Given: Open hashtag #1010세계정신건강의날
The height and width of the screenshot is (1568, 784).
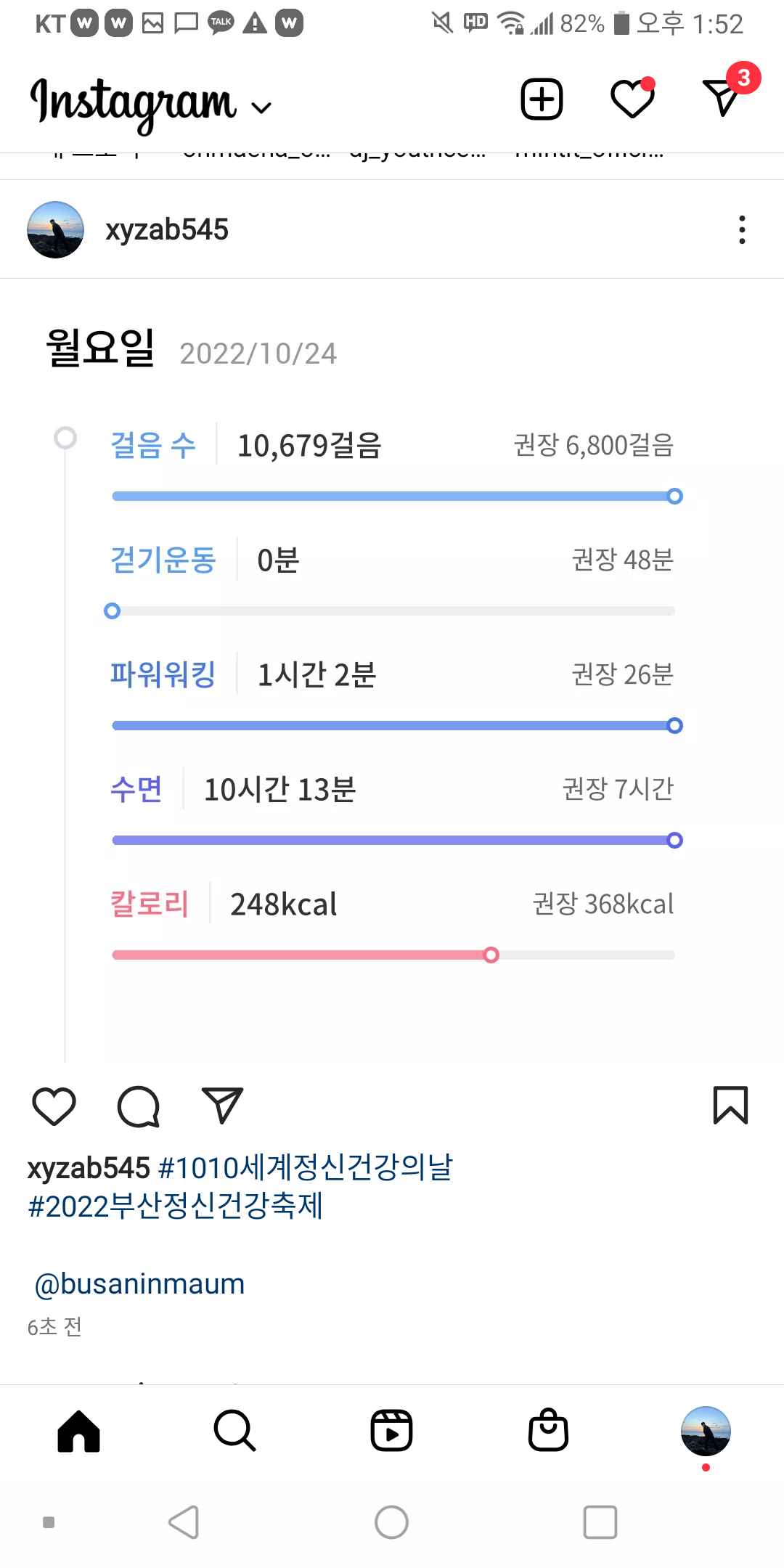Looking at the screenshot, I should coord(305,1167).
